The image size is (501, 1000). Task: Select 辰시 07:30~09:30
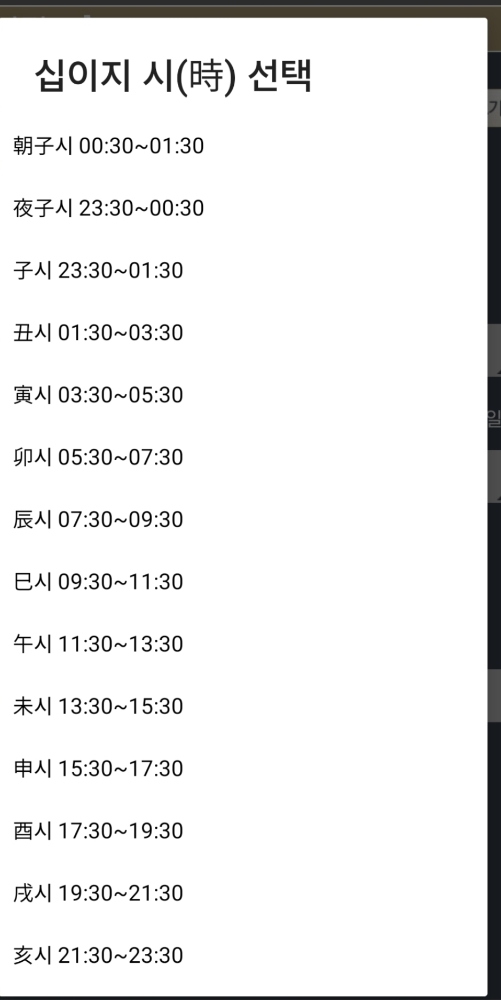click(243, 520)
